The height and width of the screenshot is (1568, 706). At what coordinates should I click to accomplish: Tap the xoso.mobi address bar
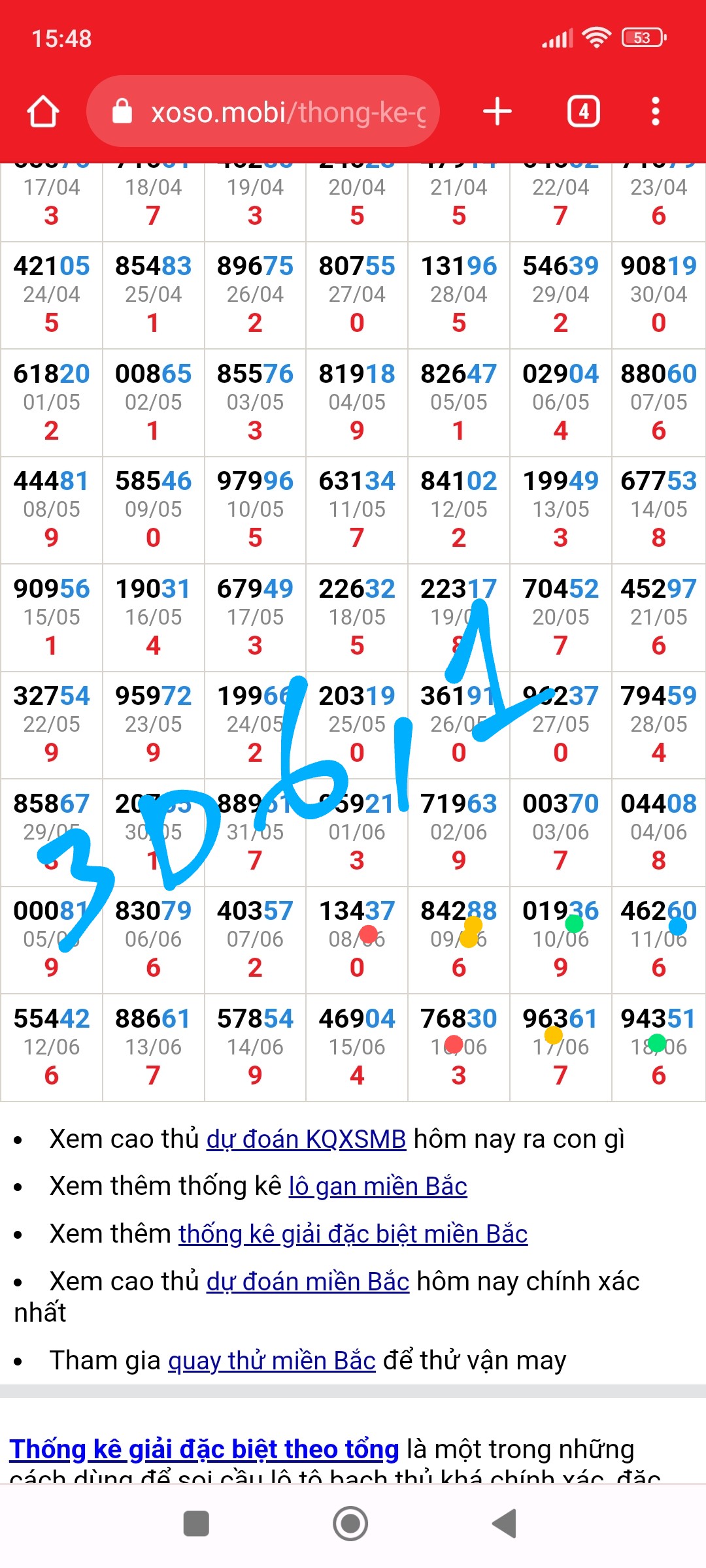[x=263, y=112]
